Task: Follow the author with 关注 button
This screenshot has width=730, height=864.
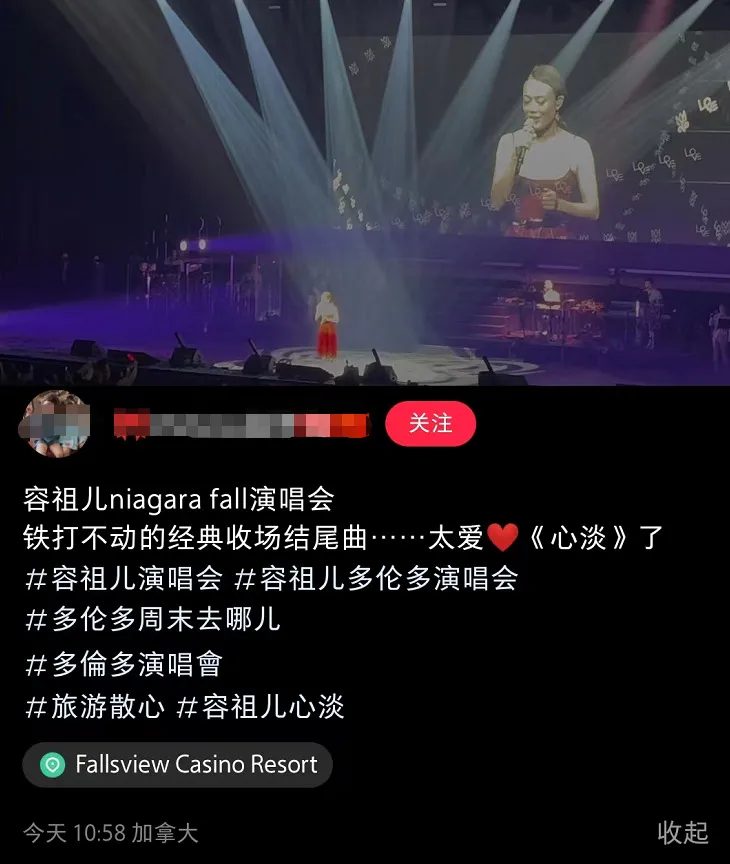Action: (430, 424)
